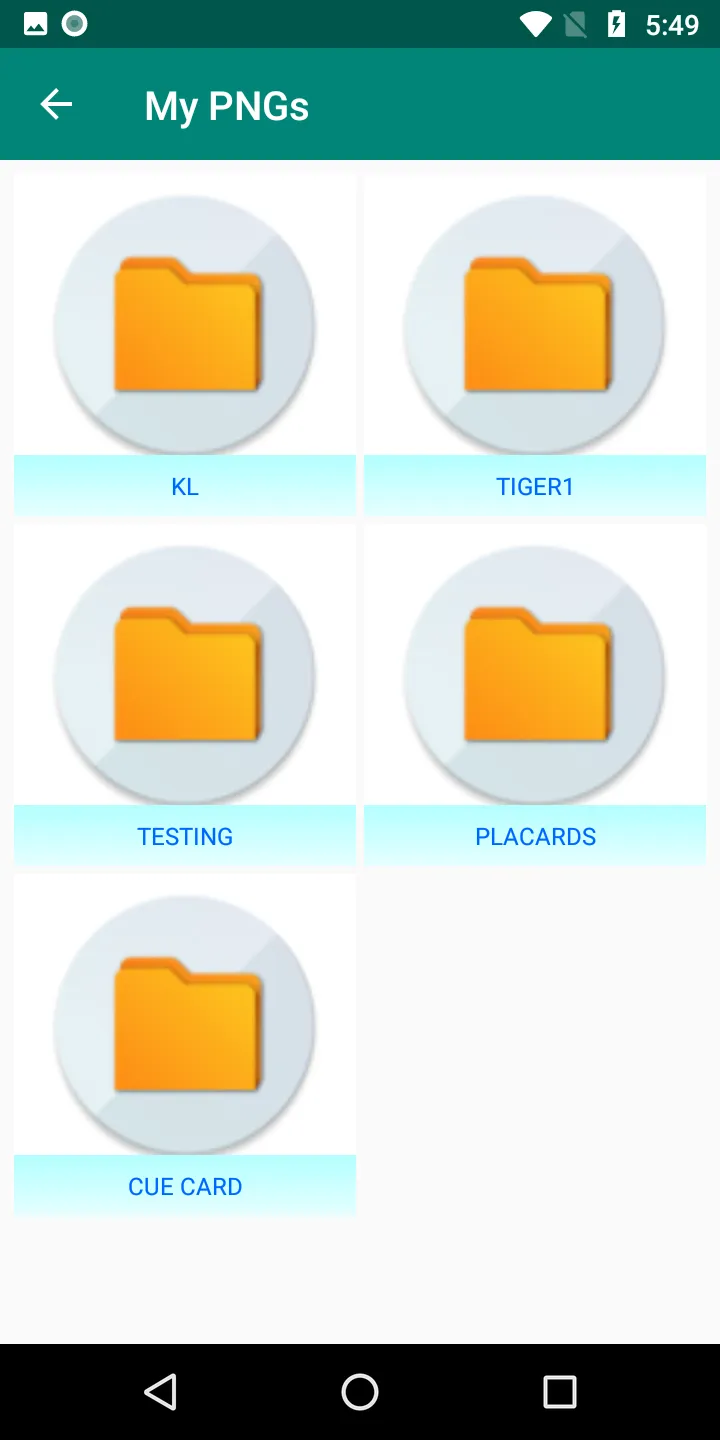Select the PLACARDS folder label
The width and height of the screenshot is (720, 1440).
click(x=535, y=837)
